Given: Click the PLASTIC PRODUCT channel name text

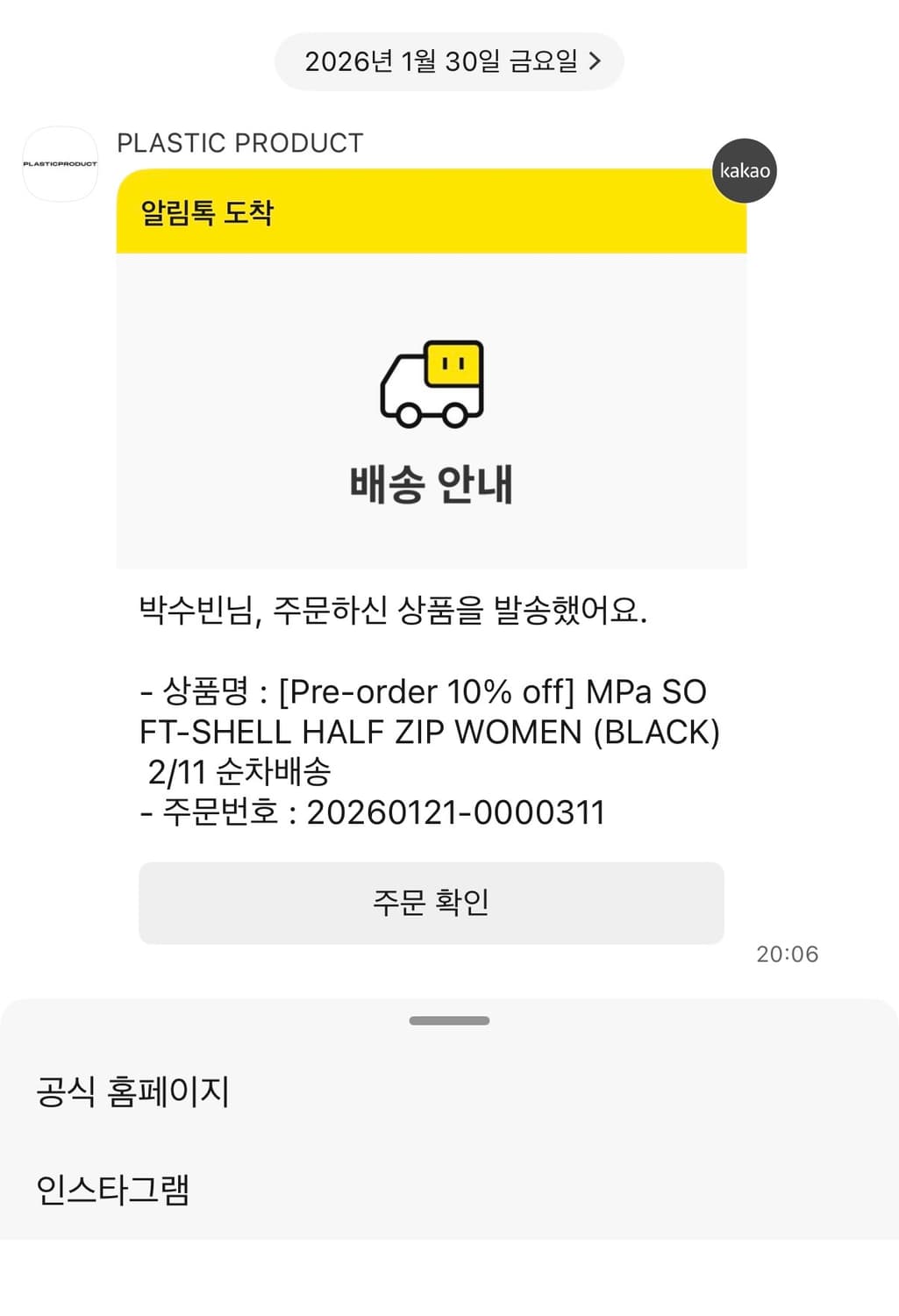Looking at the screenshot, I should point(239,143).
